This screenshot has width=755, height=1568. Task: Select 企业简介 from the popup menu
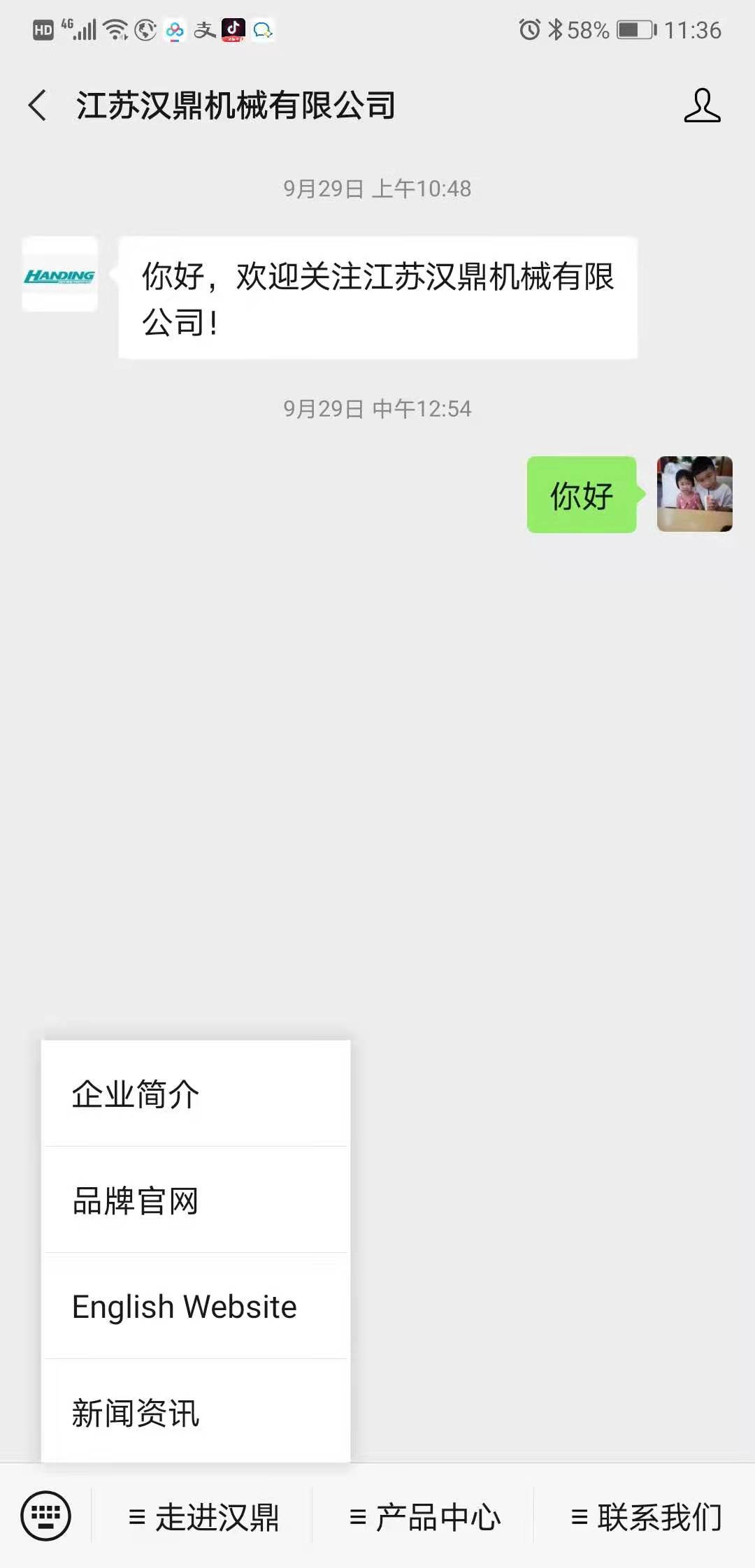pyautogui.click(x=196, y=1094)
